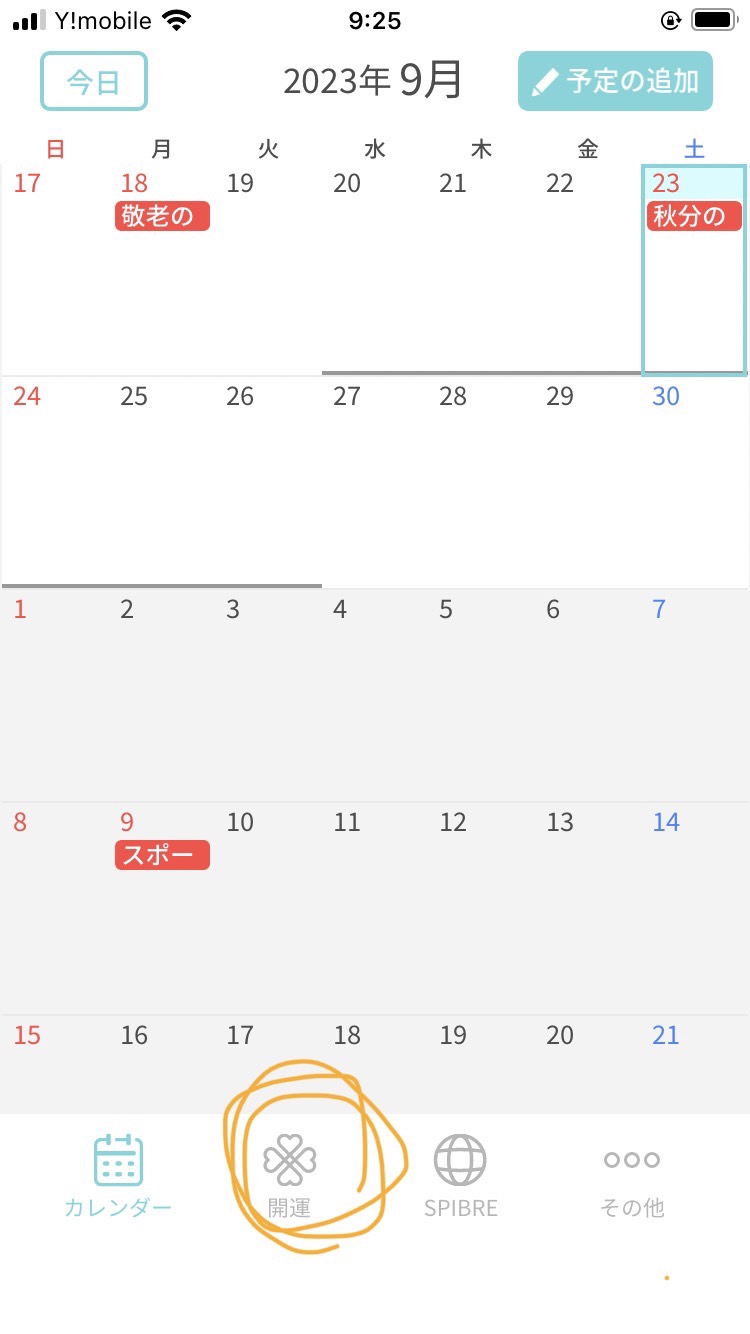Select September 20 in the calendar
The image size is (750, 1334).
tap(375, 269)
